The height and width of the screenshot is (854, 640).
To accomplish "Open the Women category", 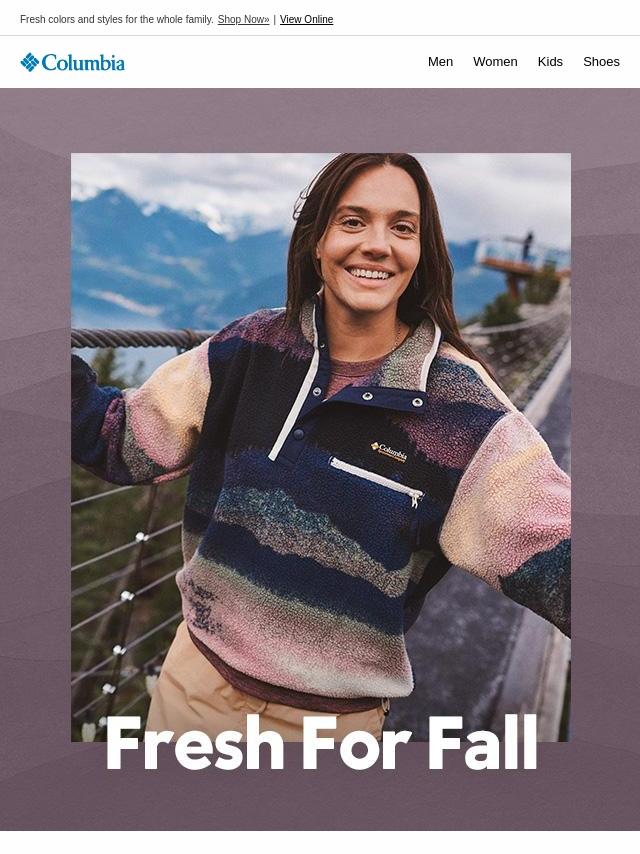I will click(495, 62).
